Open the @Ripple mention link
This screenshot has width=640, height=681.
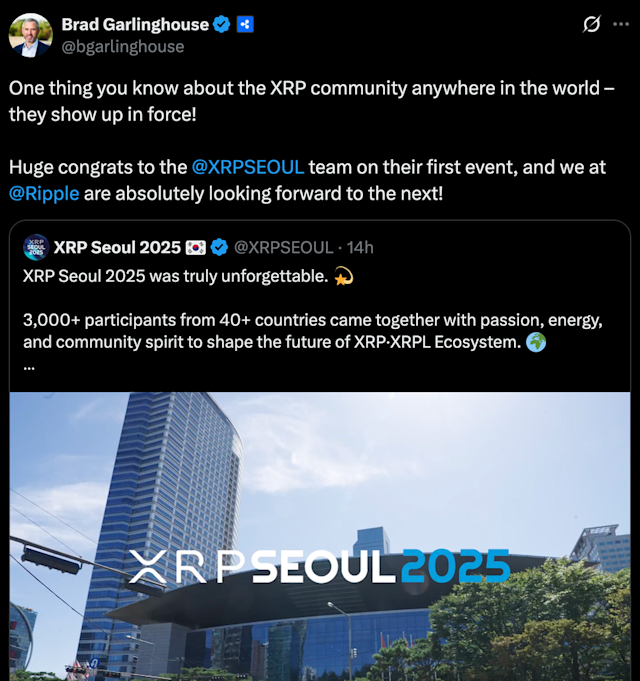[44, 193]
